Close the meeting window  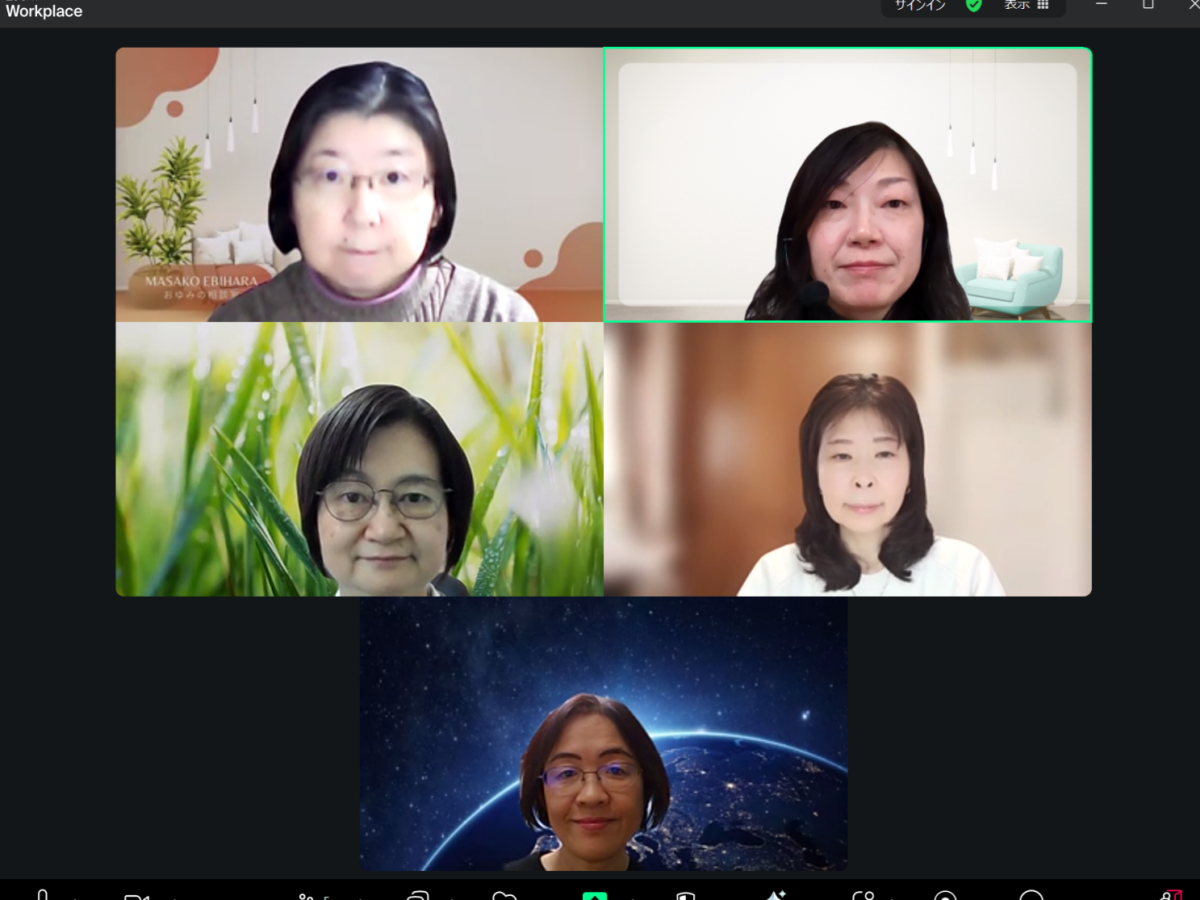1189,6
